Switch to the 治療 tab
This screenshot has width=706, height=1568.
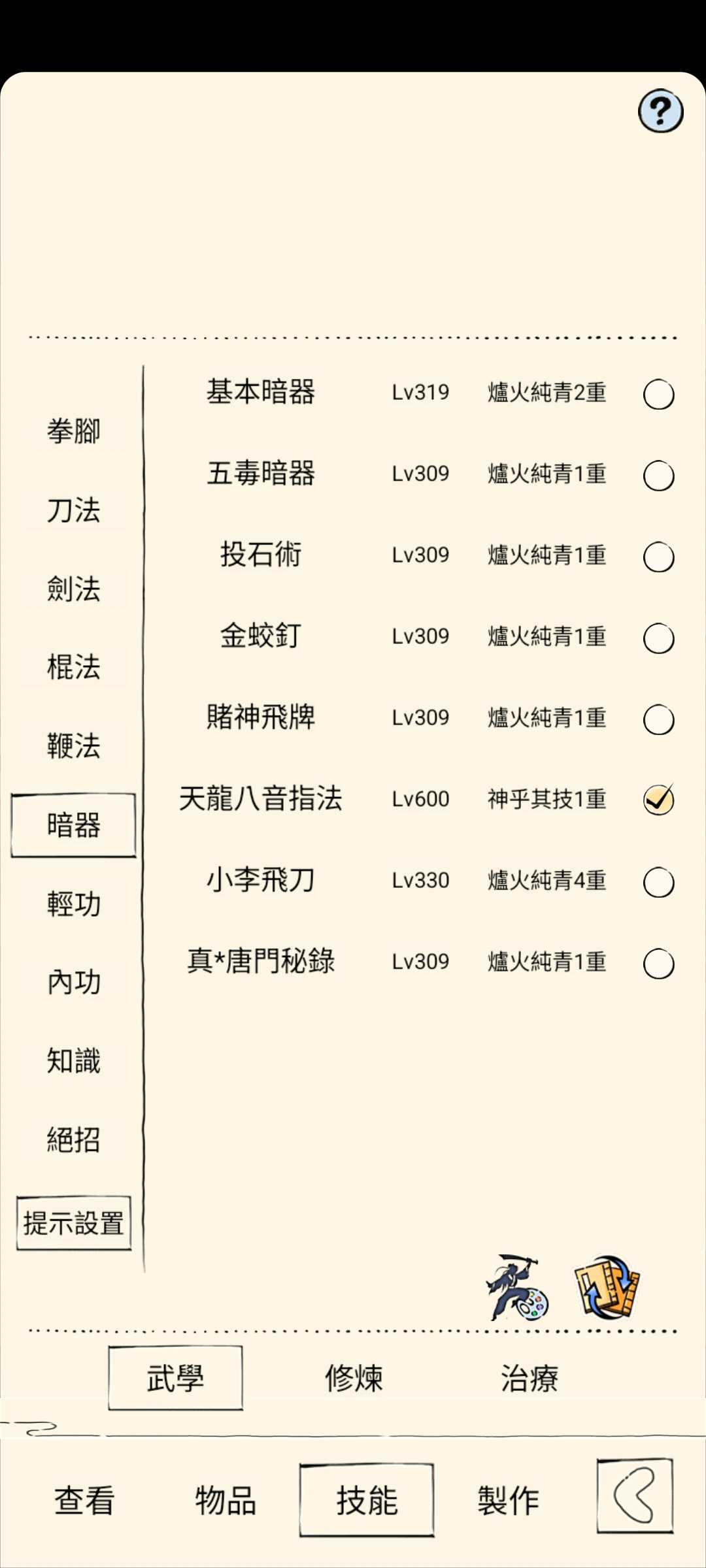coord(529,1379)
